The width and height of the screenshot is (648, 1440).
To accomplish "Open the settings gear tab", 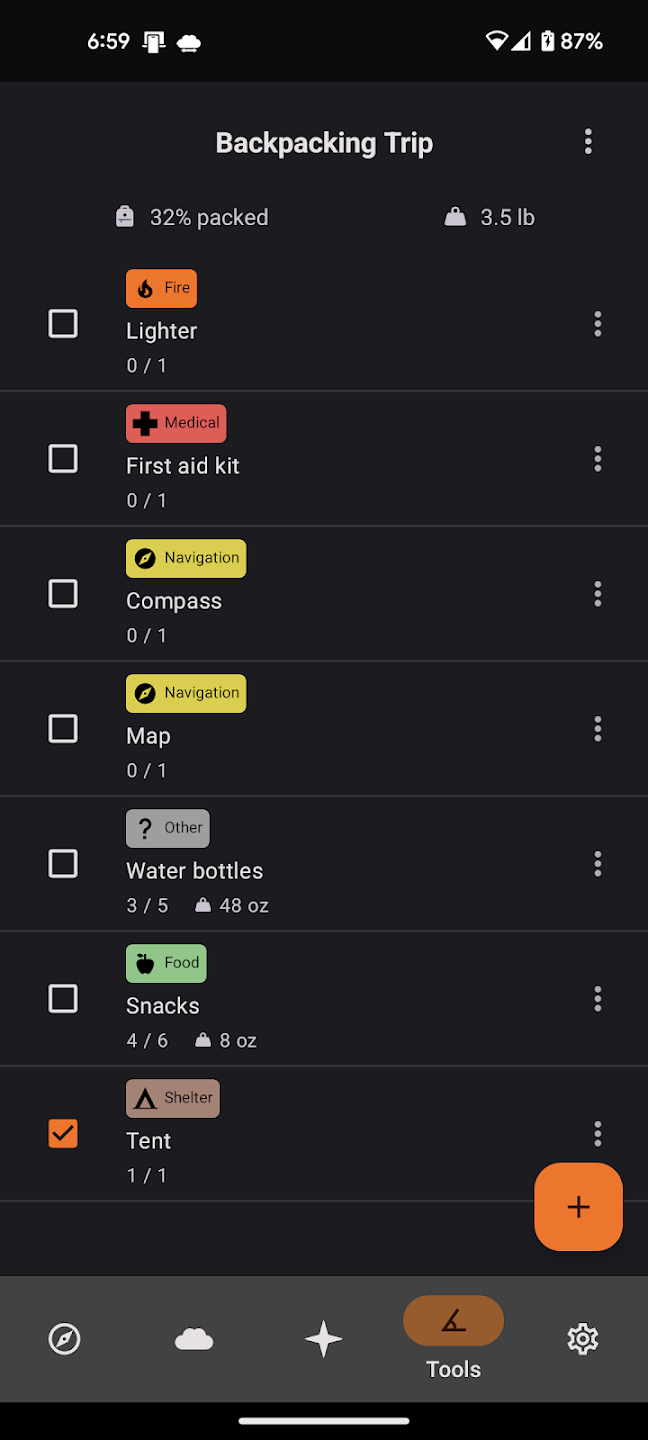I will [583, 1339].
